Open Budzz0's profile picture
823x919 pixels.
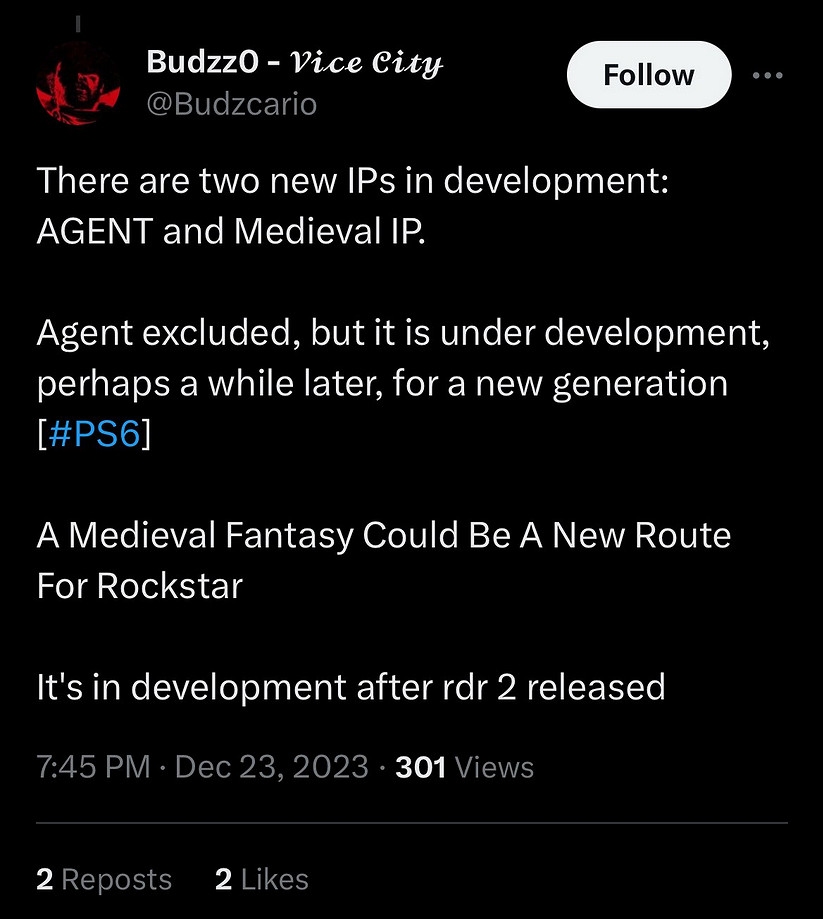pos(77,84)
